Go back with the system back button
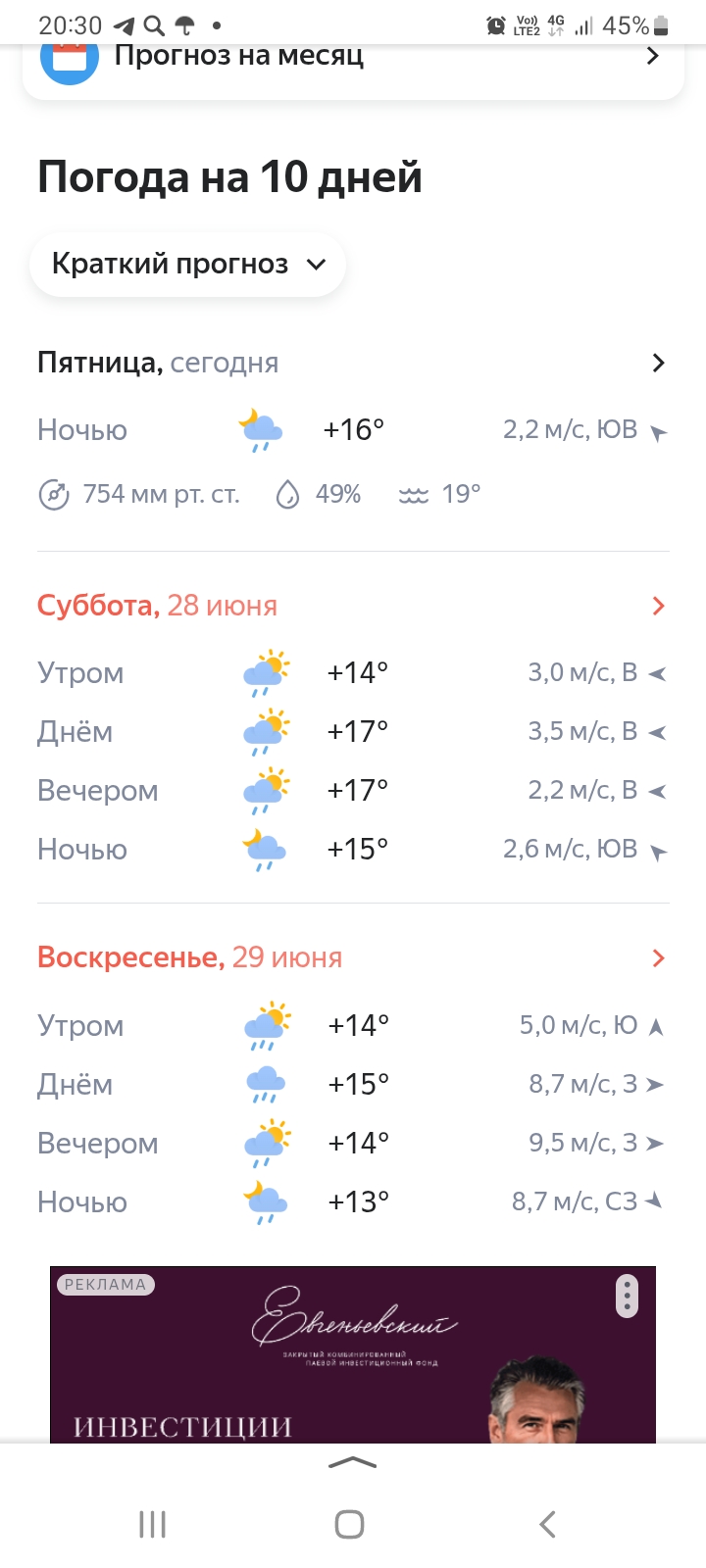The width and height of the screenshot is (706, 1568). tap(548, 1524)
